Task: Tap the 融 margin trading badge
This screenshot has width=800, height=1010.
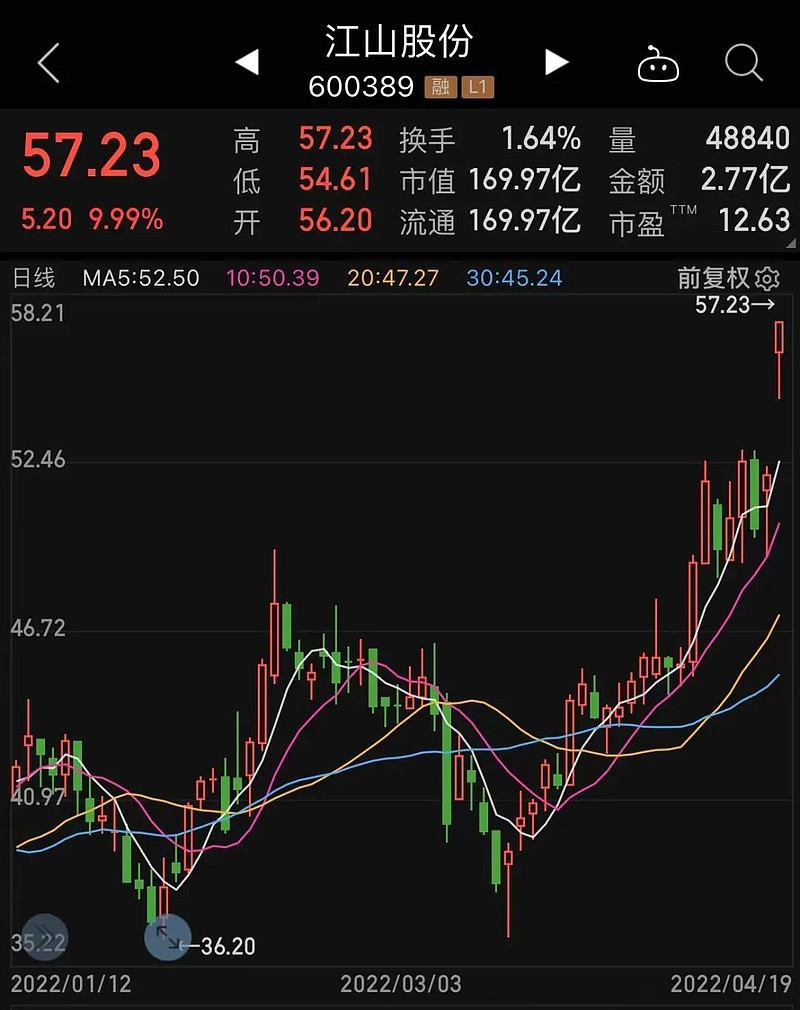Action: click(441, 87)
